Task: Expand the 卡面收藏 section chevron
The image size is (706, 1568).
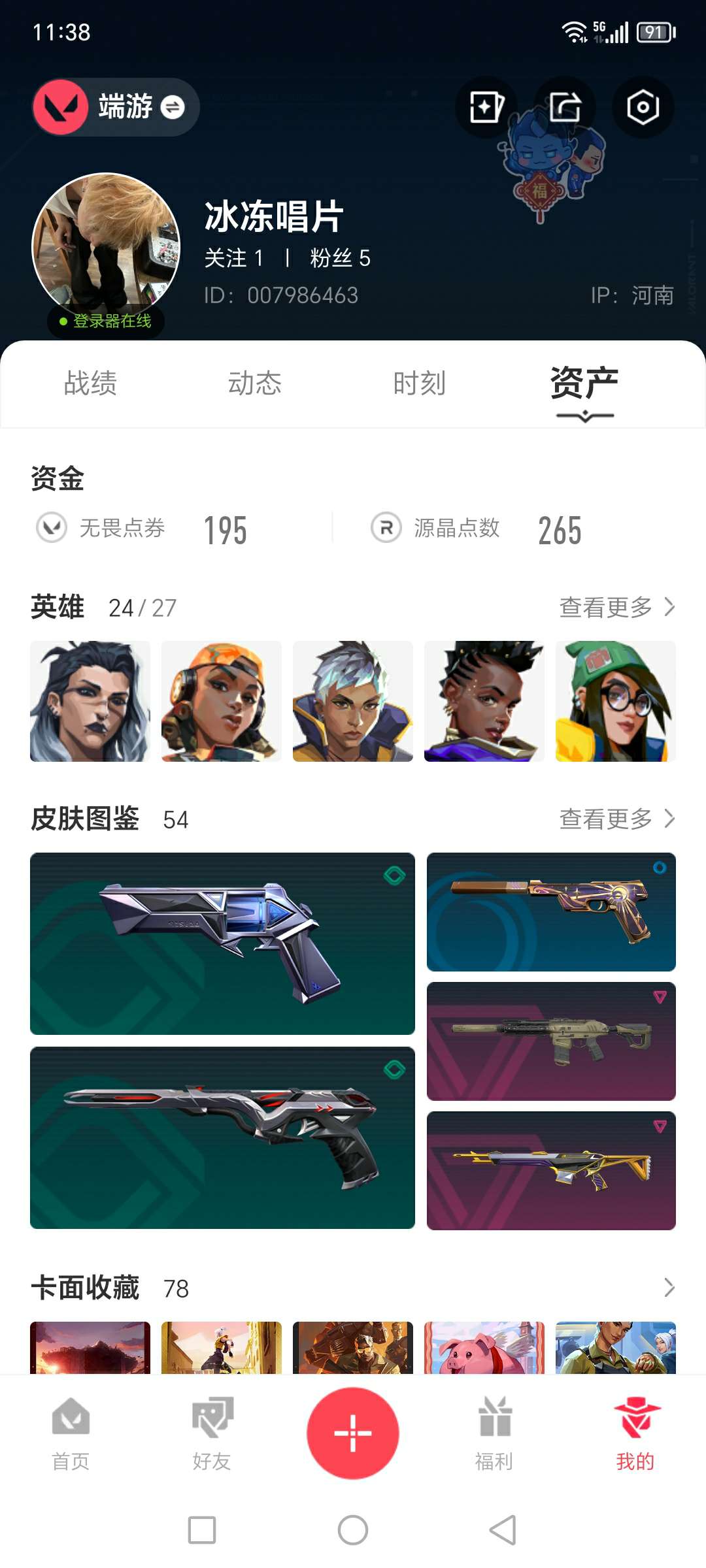Action: (669, 1288)
